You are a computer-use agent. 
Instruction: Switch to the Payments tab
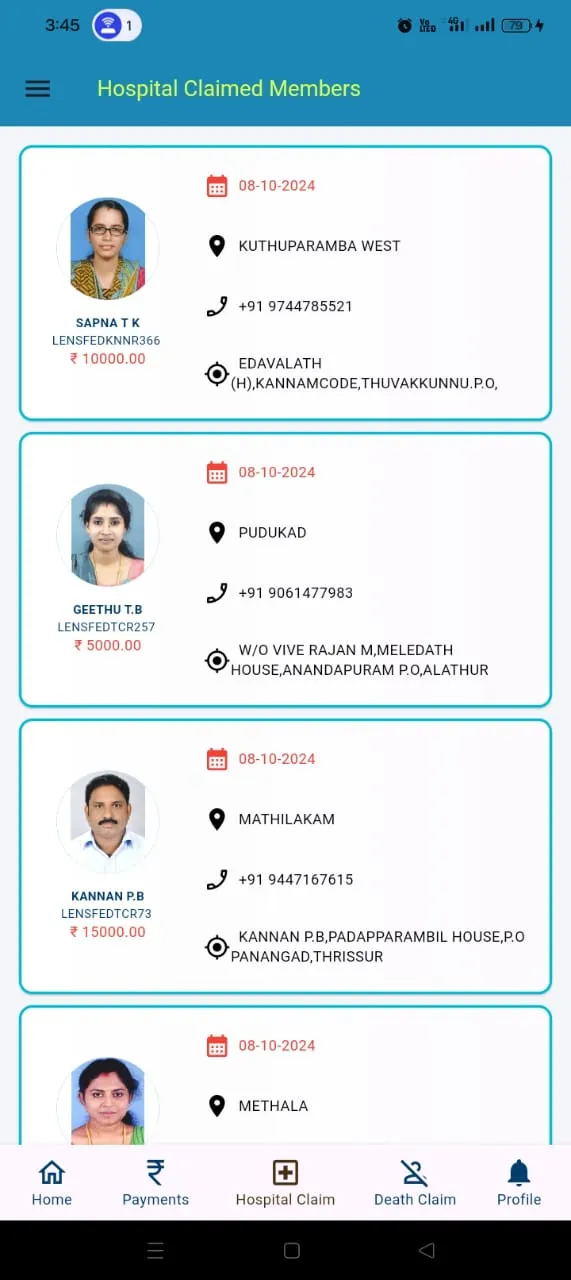click(x=155, y=1183)
